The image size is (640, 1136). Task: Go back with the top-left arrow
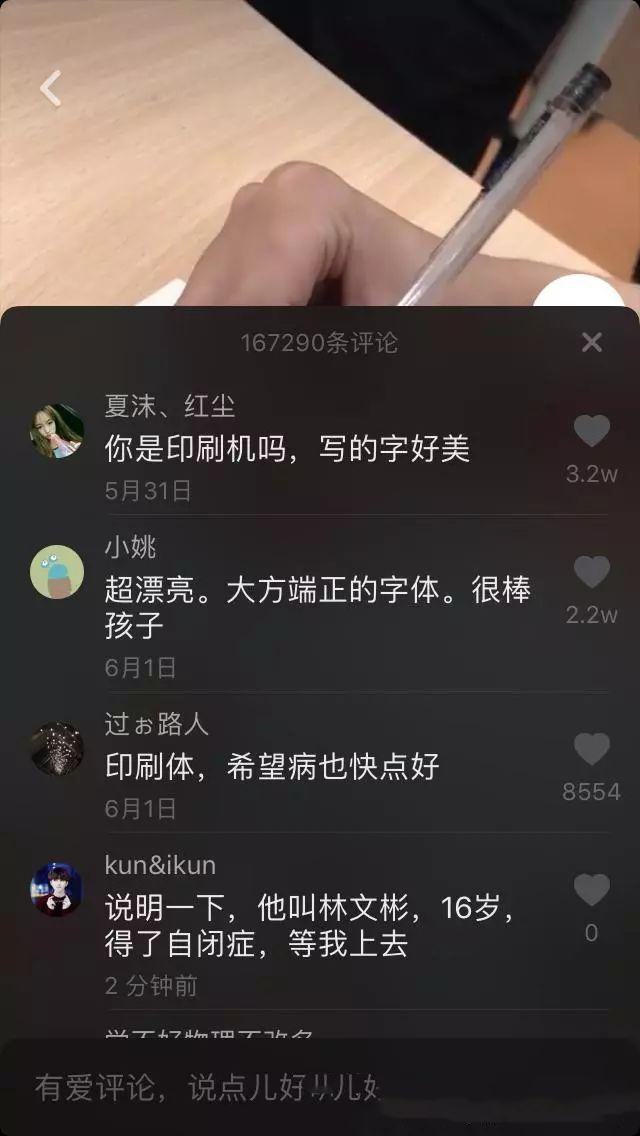pyautogui.click(x=50, y=89)
